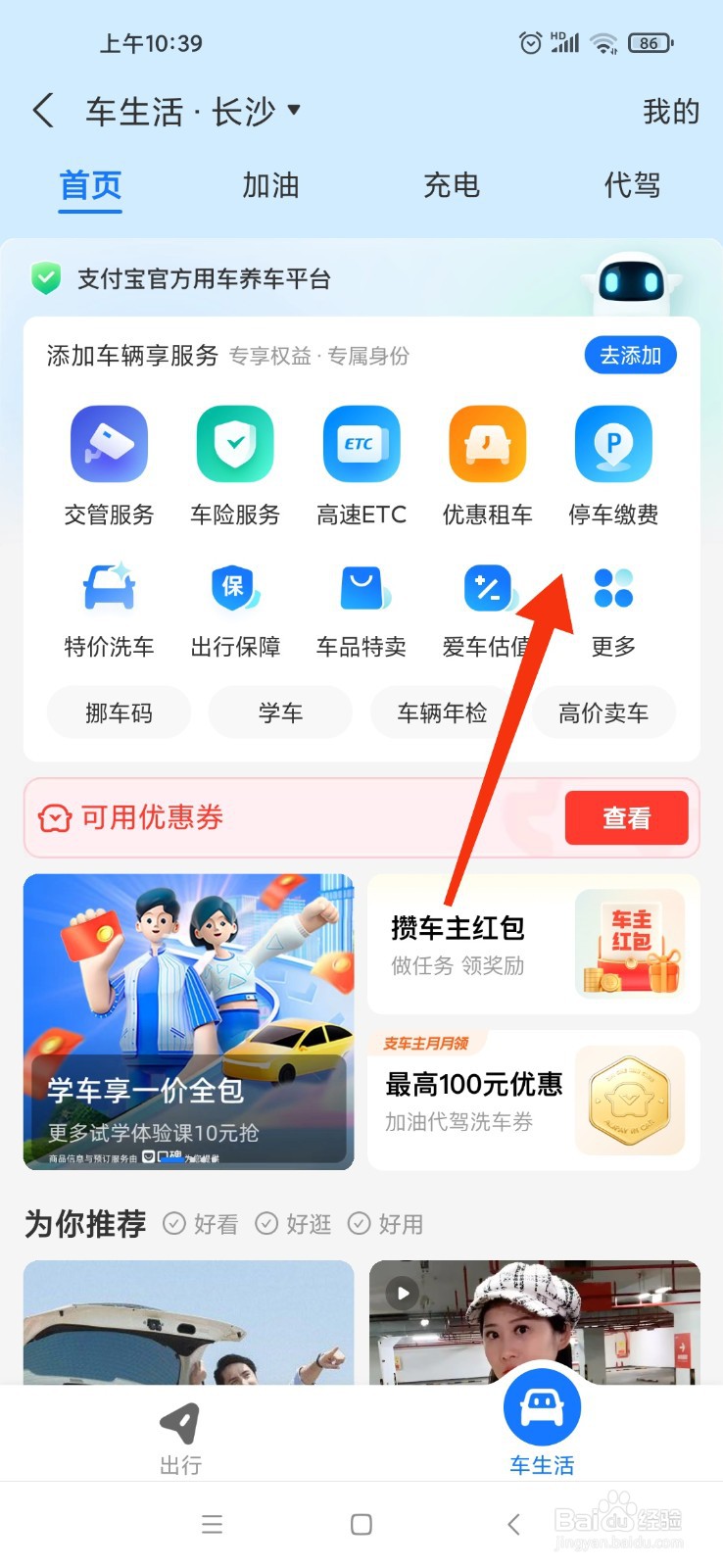Click 查看 to view available coupons

tap(627, 817)
